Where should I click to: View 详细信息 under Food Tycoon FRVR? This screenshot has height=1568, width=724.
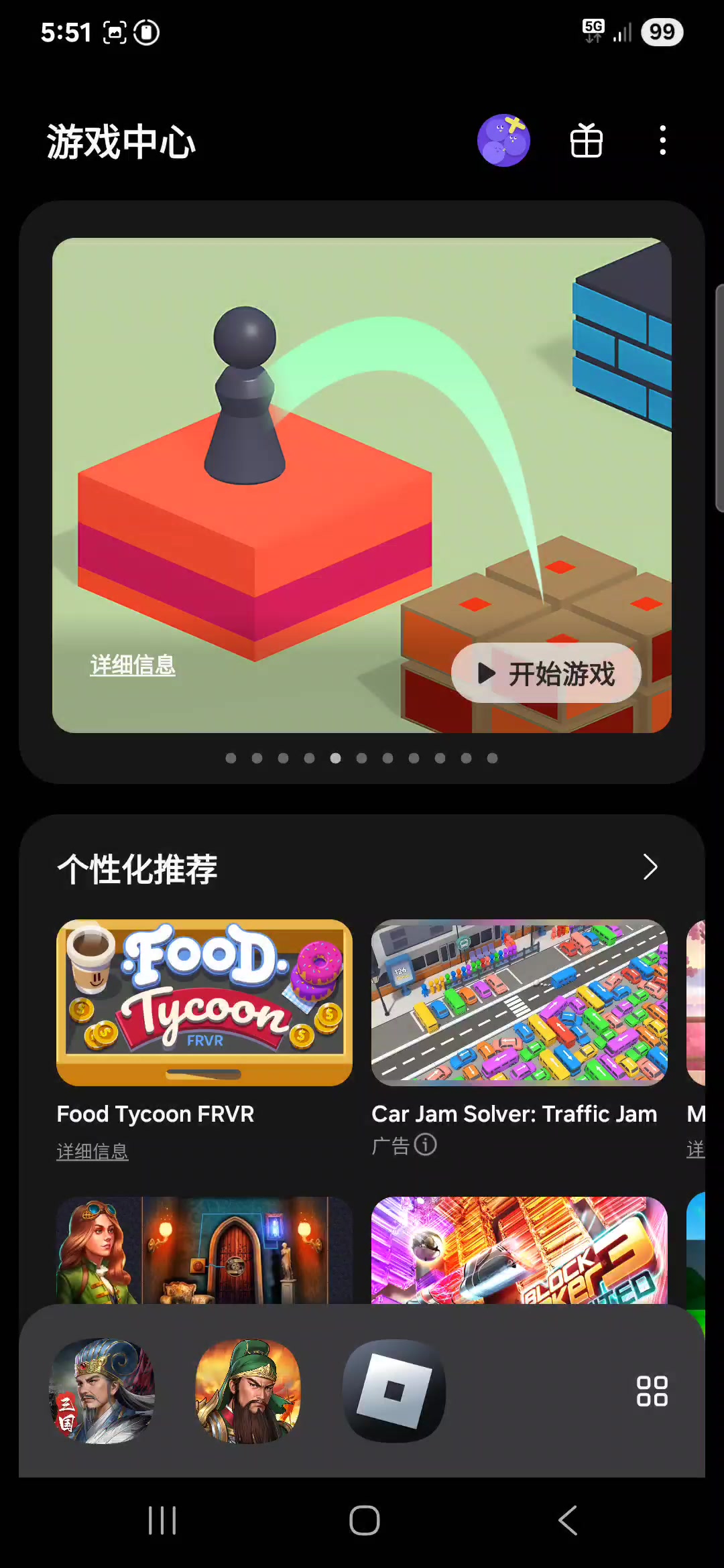(93, 1151)
